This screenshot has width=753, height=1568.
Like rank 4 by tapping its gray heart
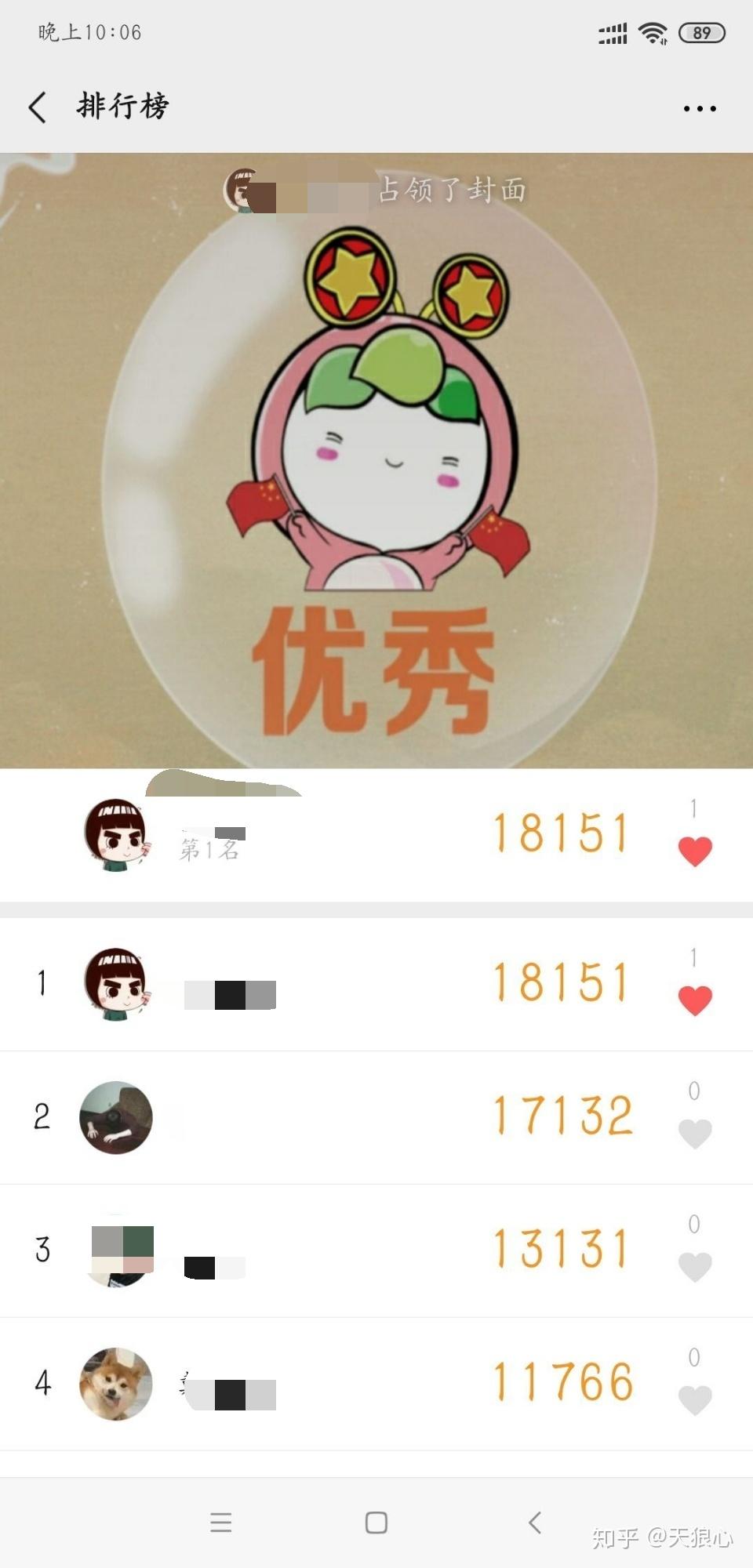click(x=693, y=1397)
